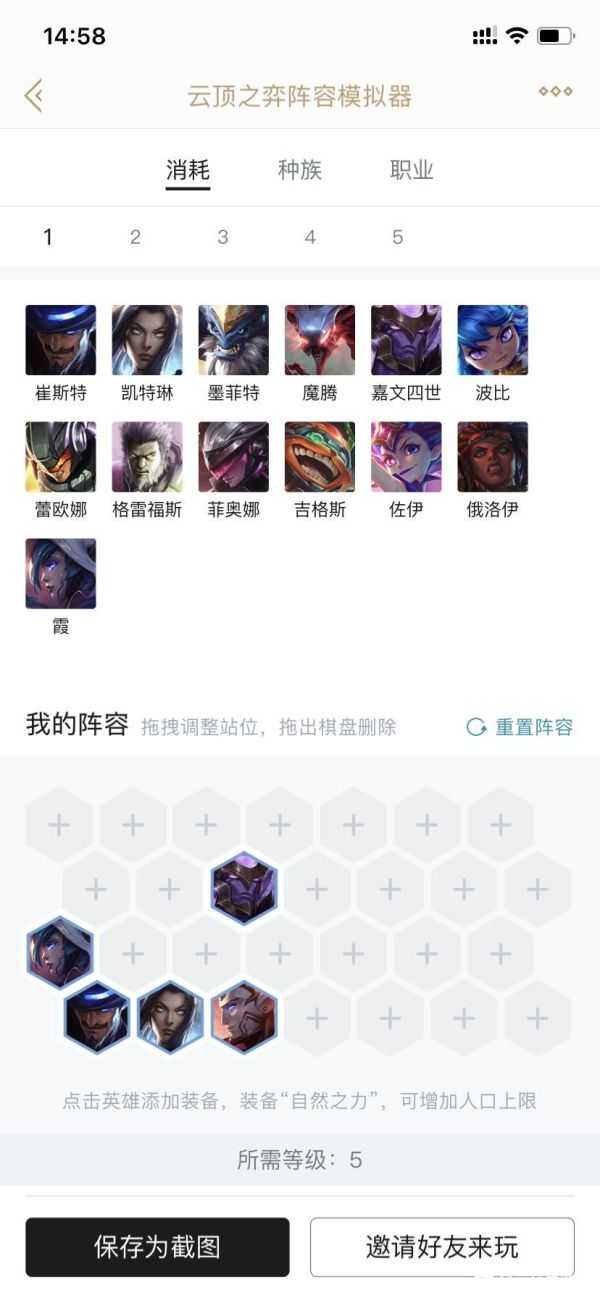Select the 消耗 tab
The image size is (600, 1298).
pos(188,169)
